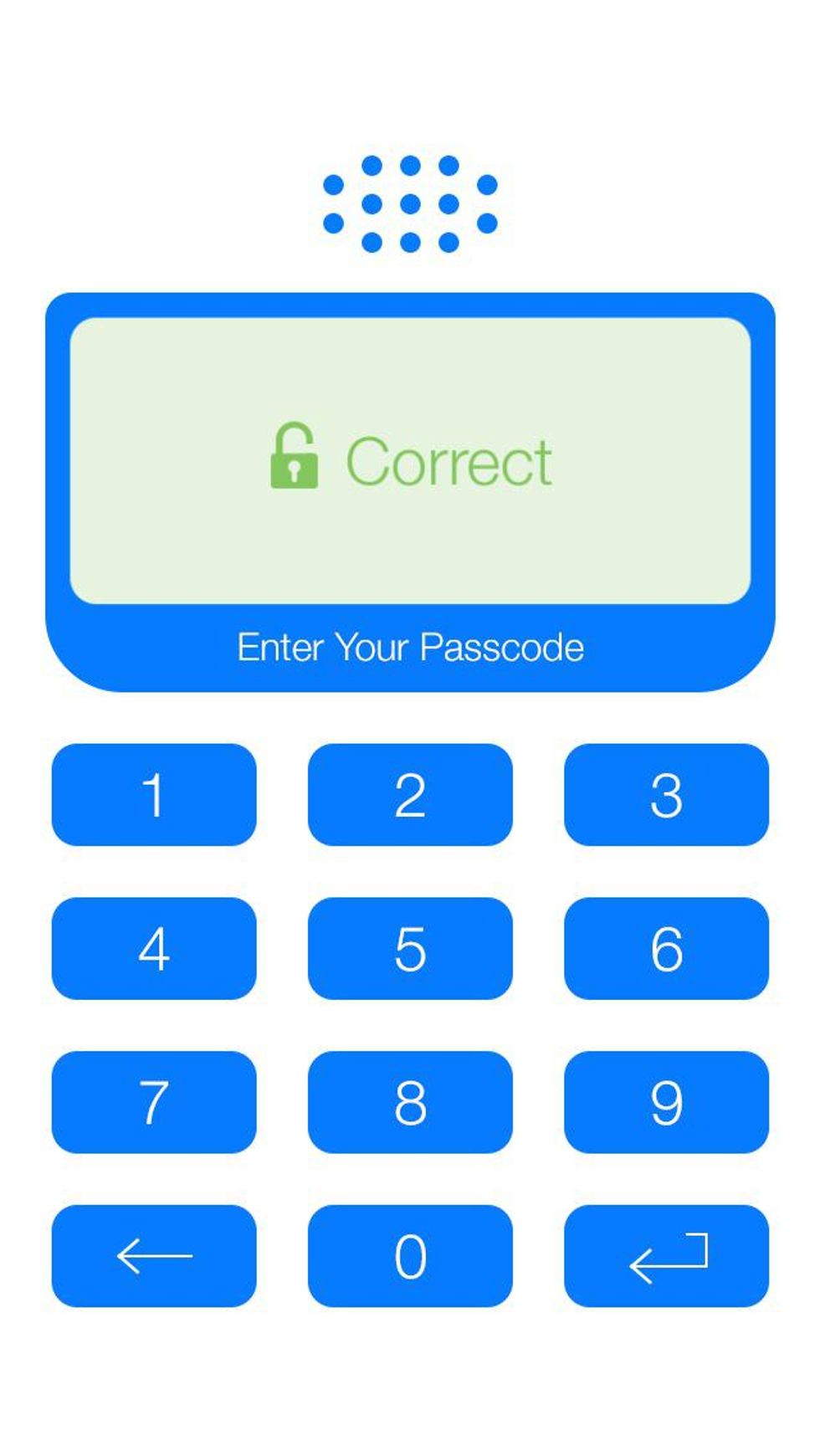820x1456 pixels.
Task: Tap the return key on bottom right
Action: click(x=665, y=1255)
